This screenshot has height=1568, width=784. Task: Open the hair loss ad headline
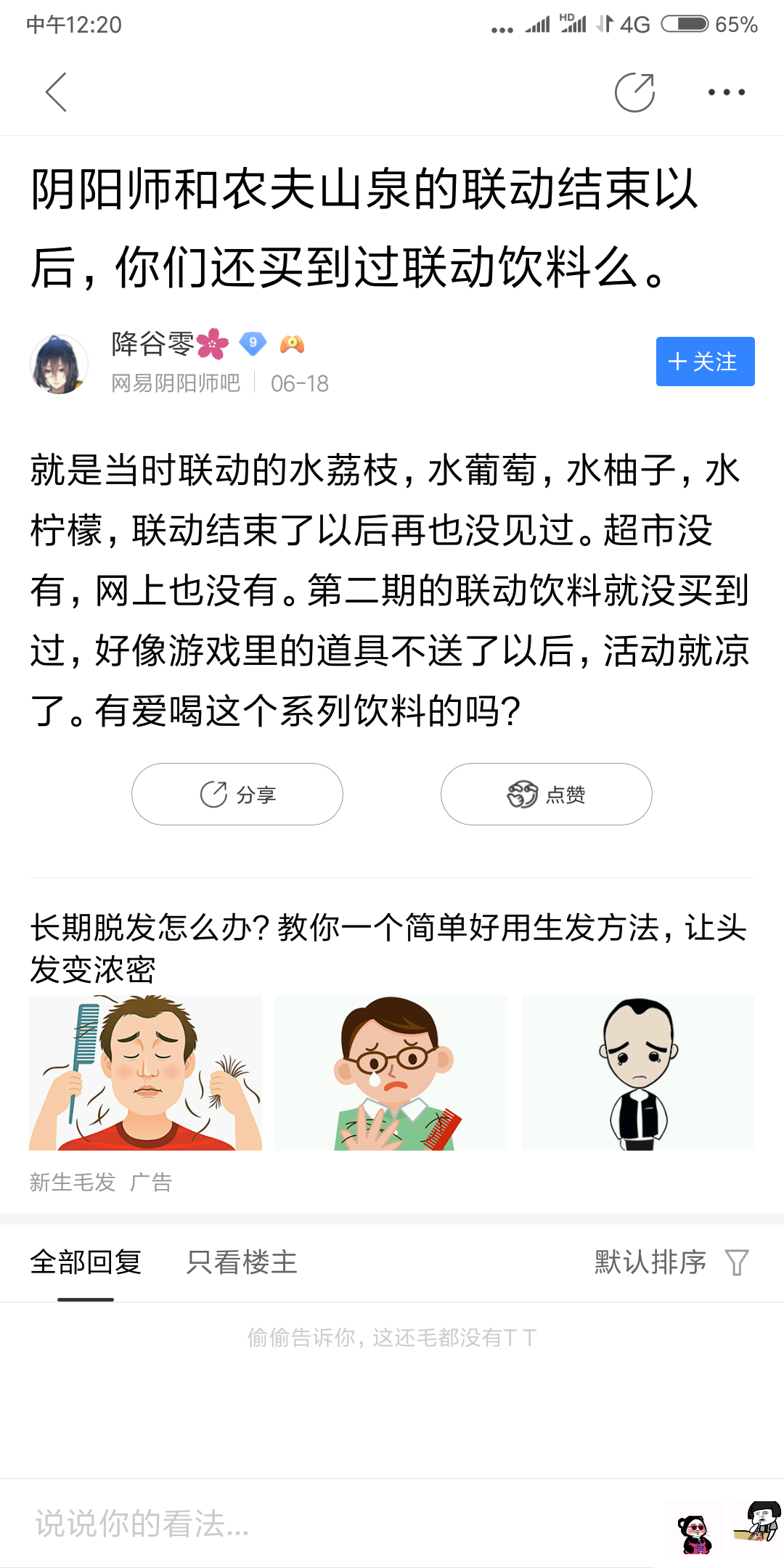(388, 948)
